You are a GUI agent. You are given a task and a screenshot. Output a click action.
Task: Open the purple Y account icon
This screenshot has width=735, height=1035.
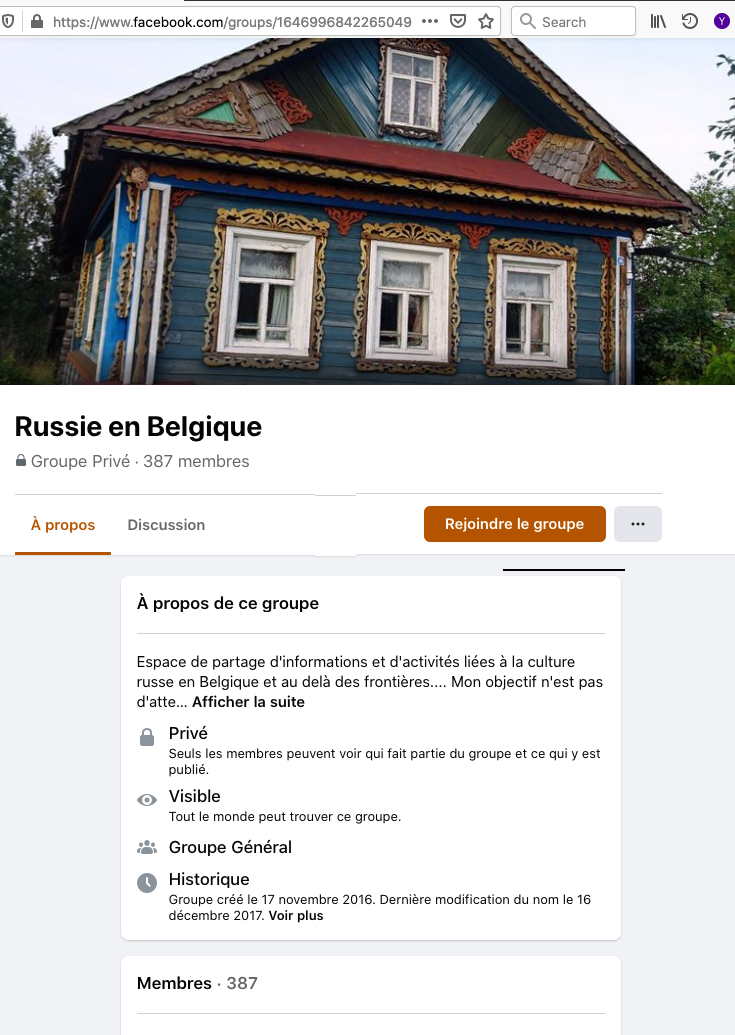721,21
